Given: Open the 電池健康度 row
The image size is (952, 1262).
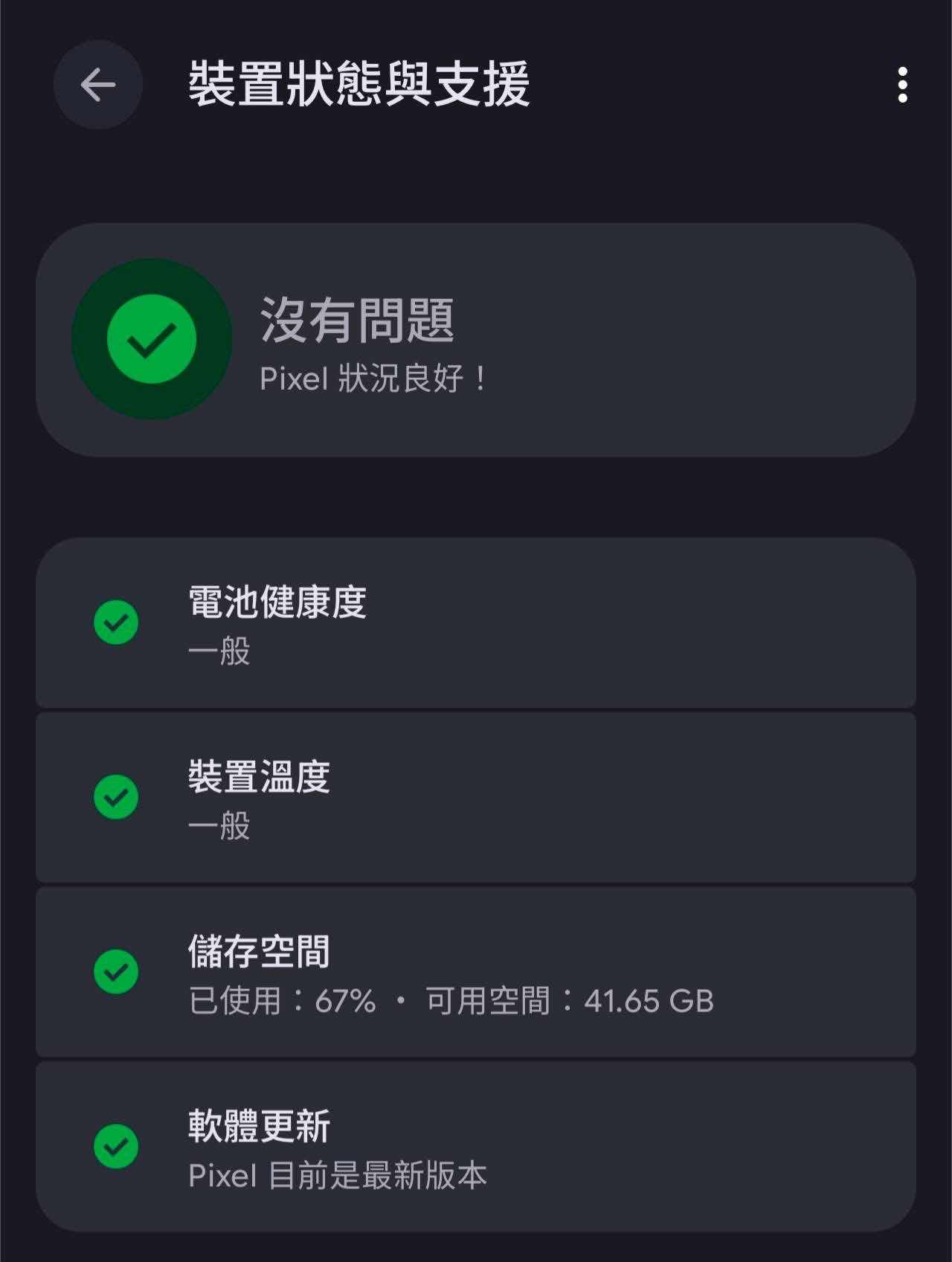Looking at the screenshot, I should 476,623.
